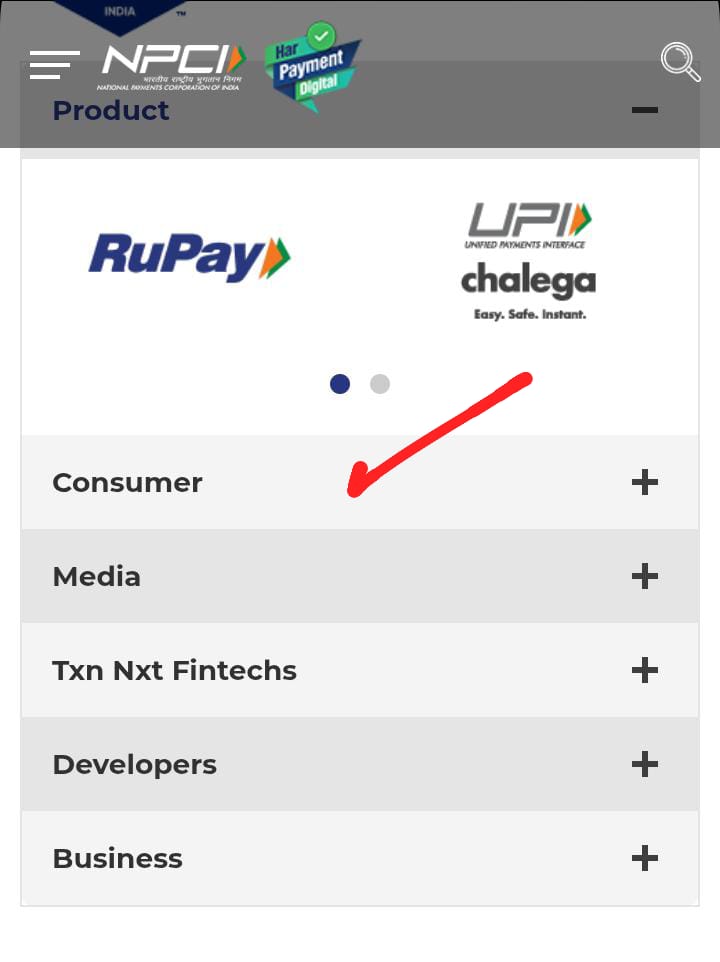Expand the Developers section
This screenshot has height=962, width=720.
point(645,764)
